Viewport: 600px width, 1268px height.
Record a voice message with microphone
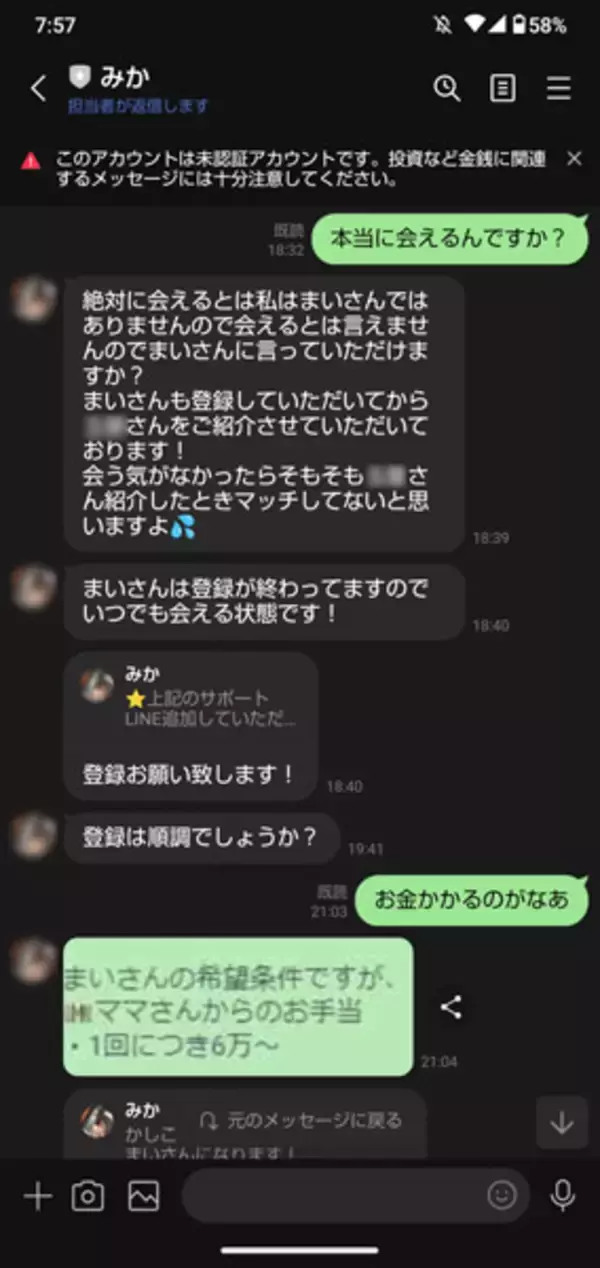click(562, 1196)
